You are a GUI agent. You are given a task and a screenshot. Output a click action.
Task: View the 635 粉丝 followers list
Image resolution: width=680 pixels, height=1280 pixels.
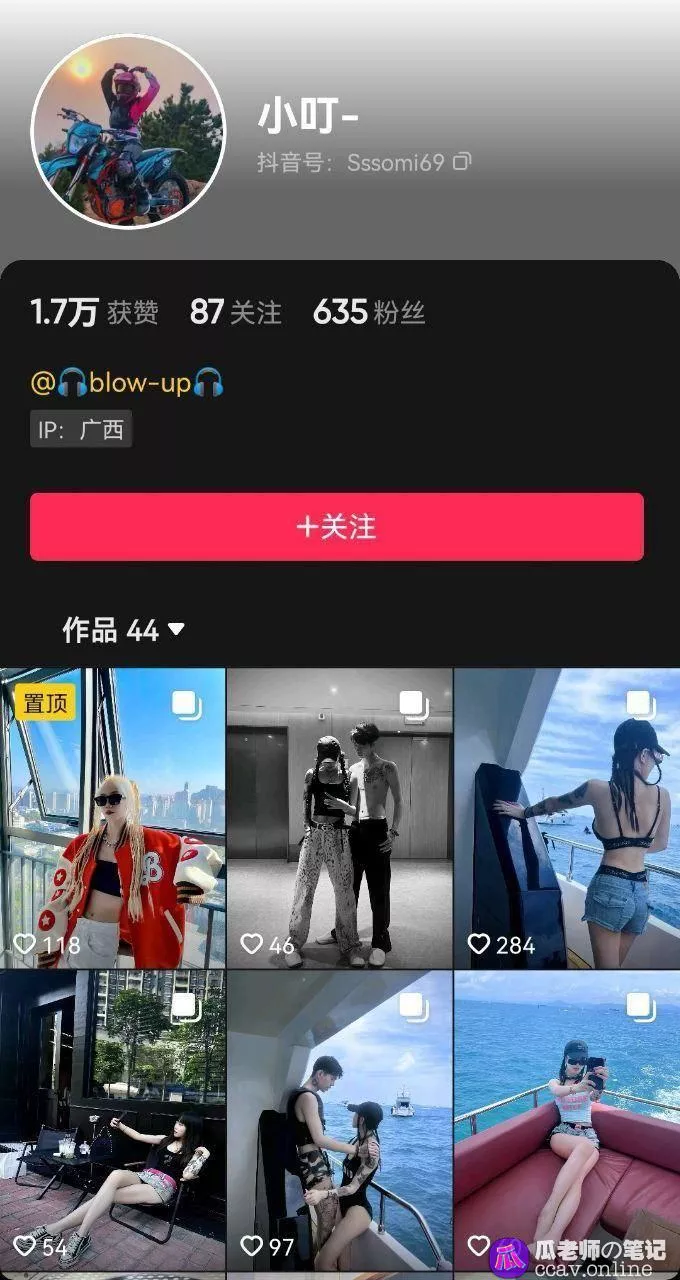tap(369, 313)
